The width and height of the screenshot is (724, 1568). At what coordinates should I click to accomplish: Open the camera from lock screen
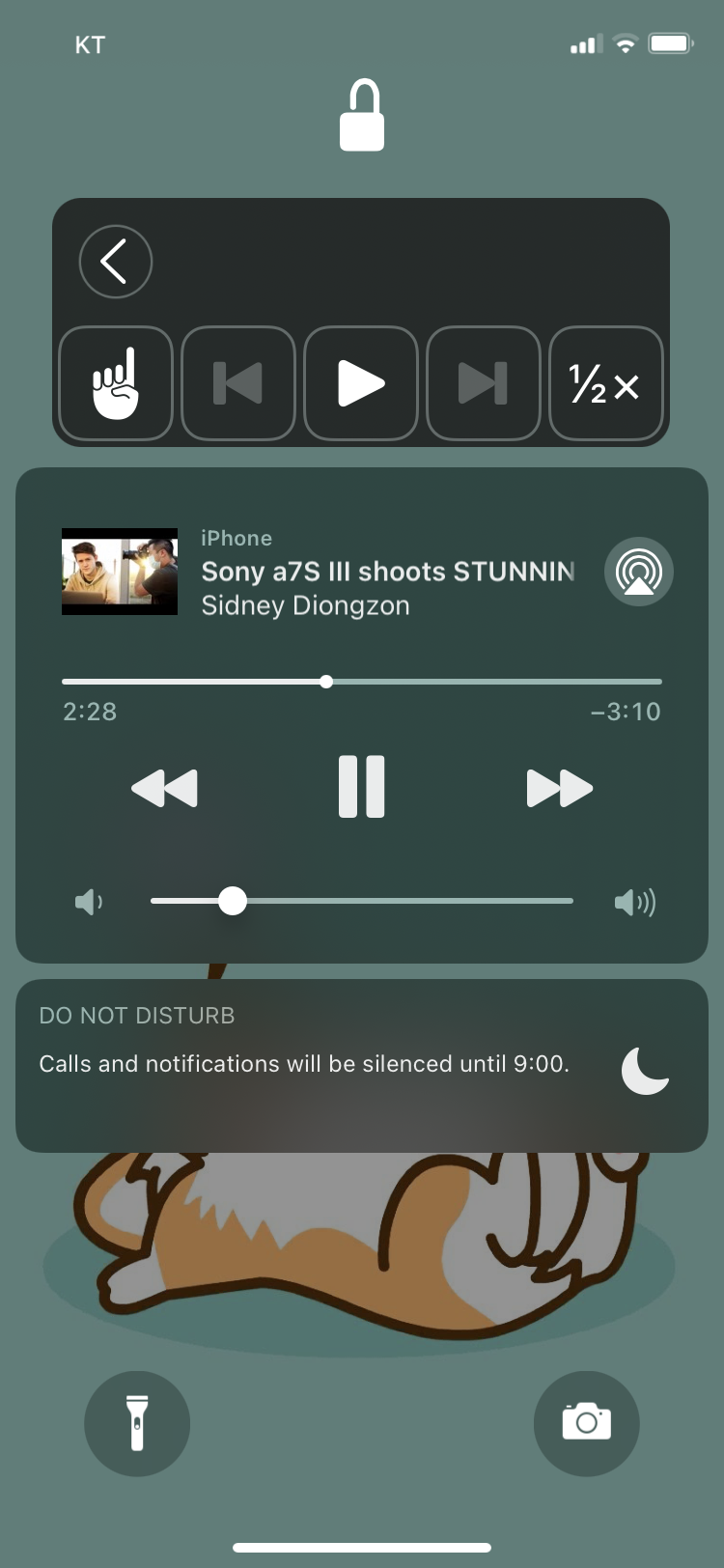point(586,1423)
